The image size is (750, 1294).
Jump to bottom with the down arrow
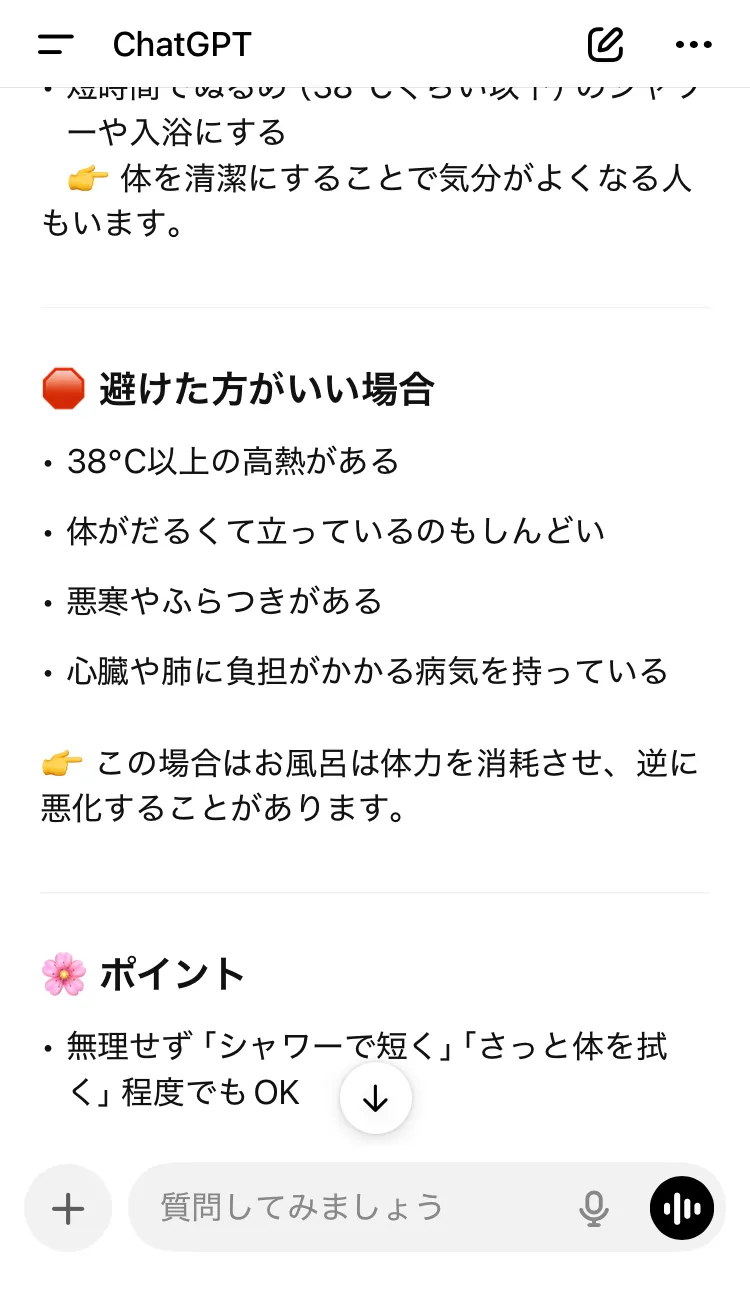[375, 1098]
